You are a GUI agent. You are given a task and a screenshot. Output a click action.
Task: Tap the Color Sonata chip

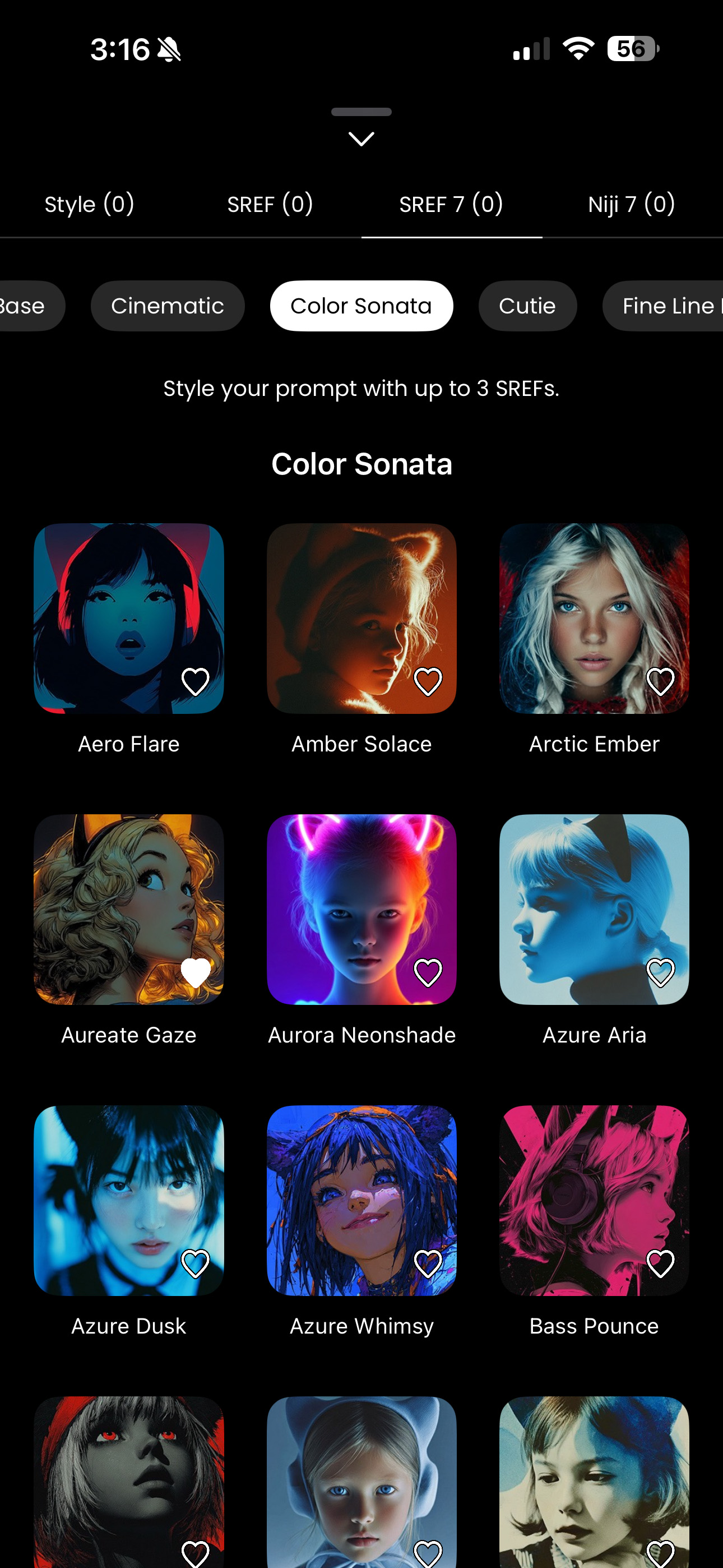(x=361, y=306)
